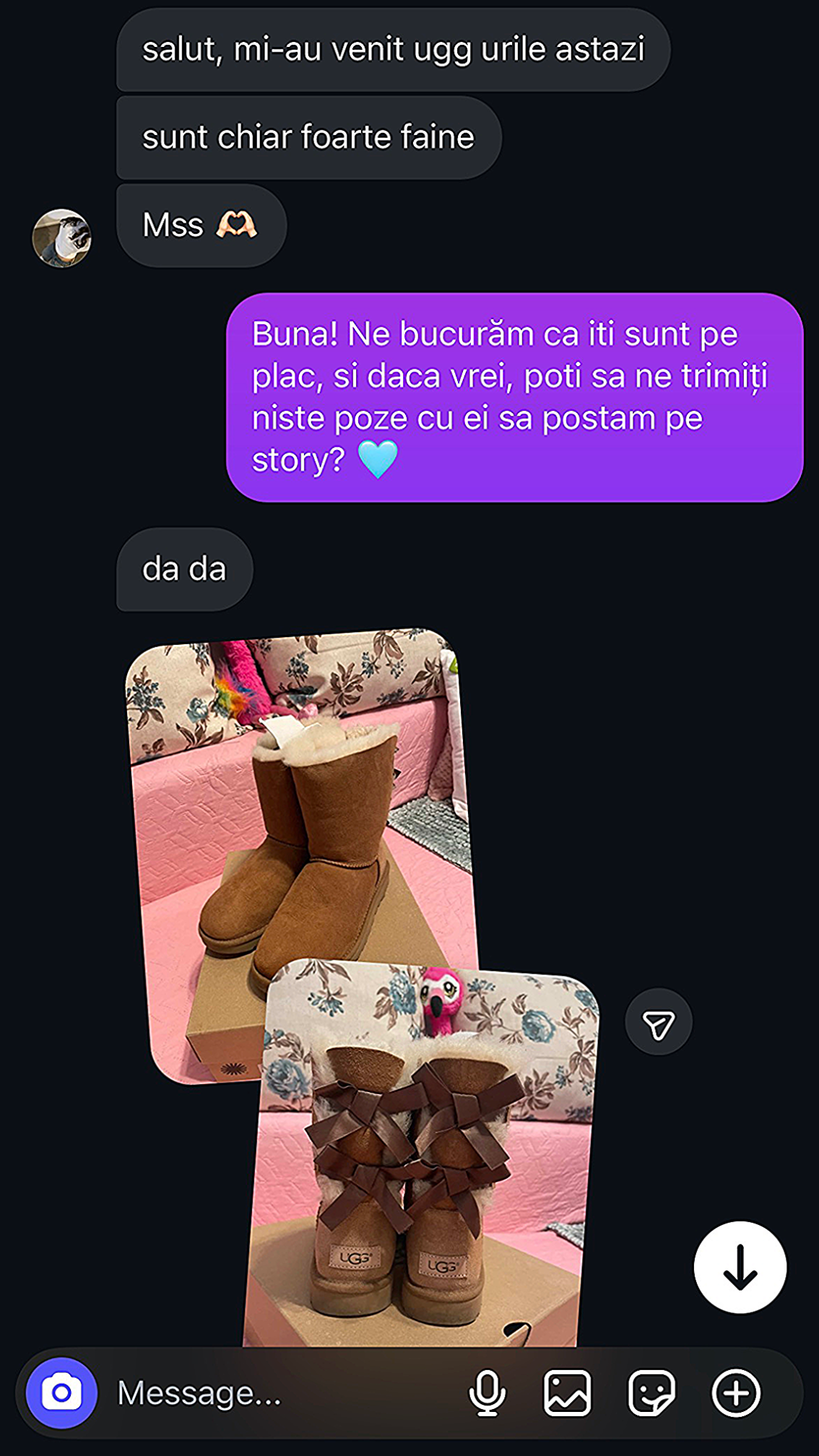Tap the plus icon for more options
Image resolution: width=819 pixels, height=1456 pixels.
(x=736, y=1392)
